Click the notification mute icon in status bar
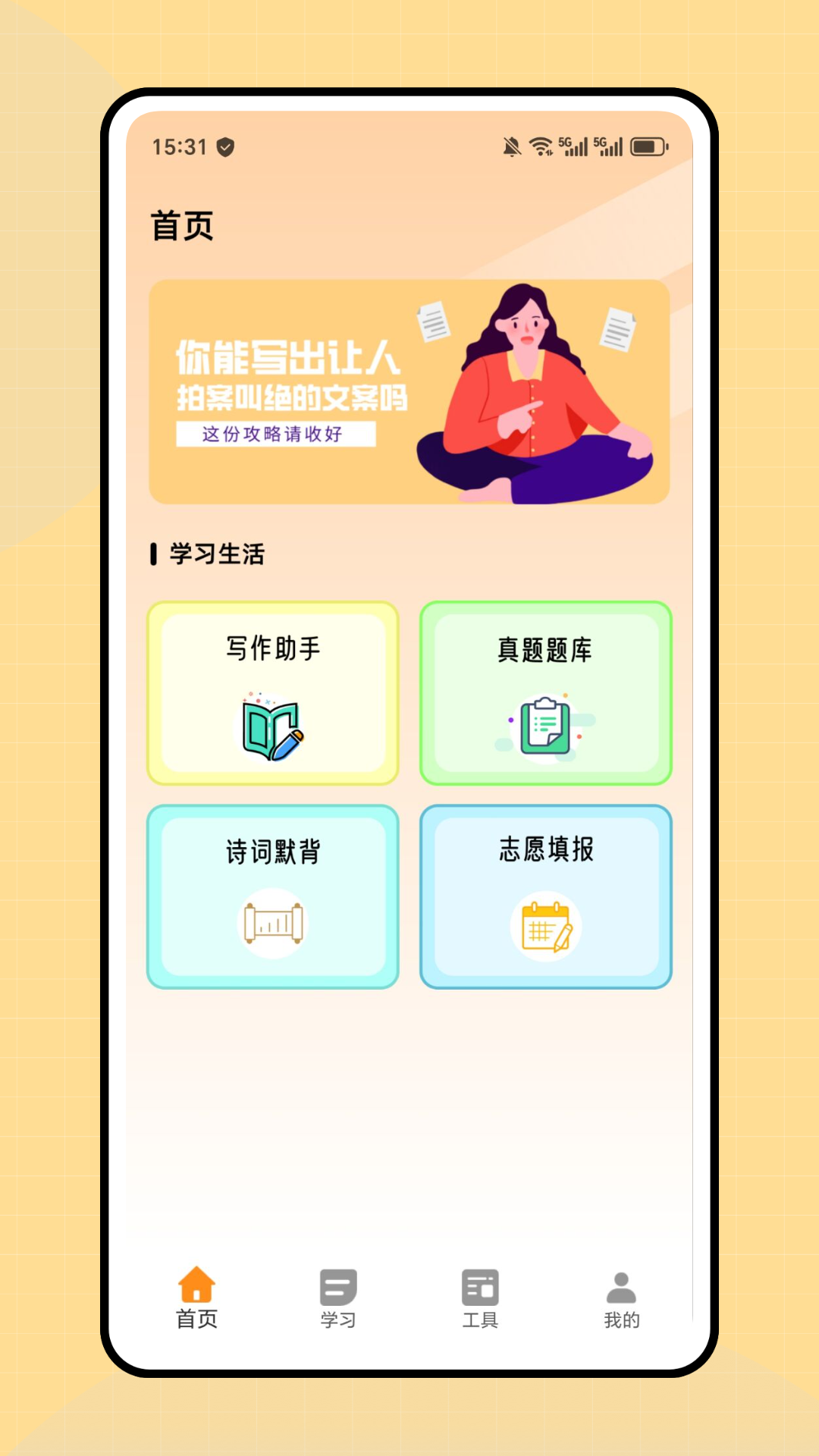Screen dimensions: 819x1456 [x=512, y=146]
